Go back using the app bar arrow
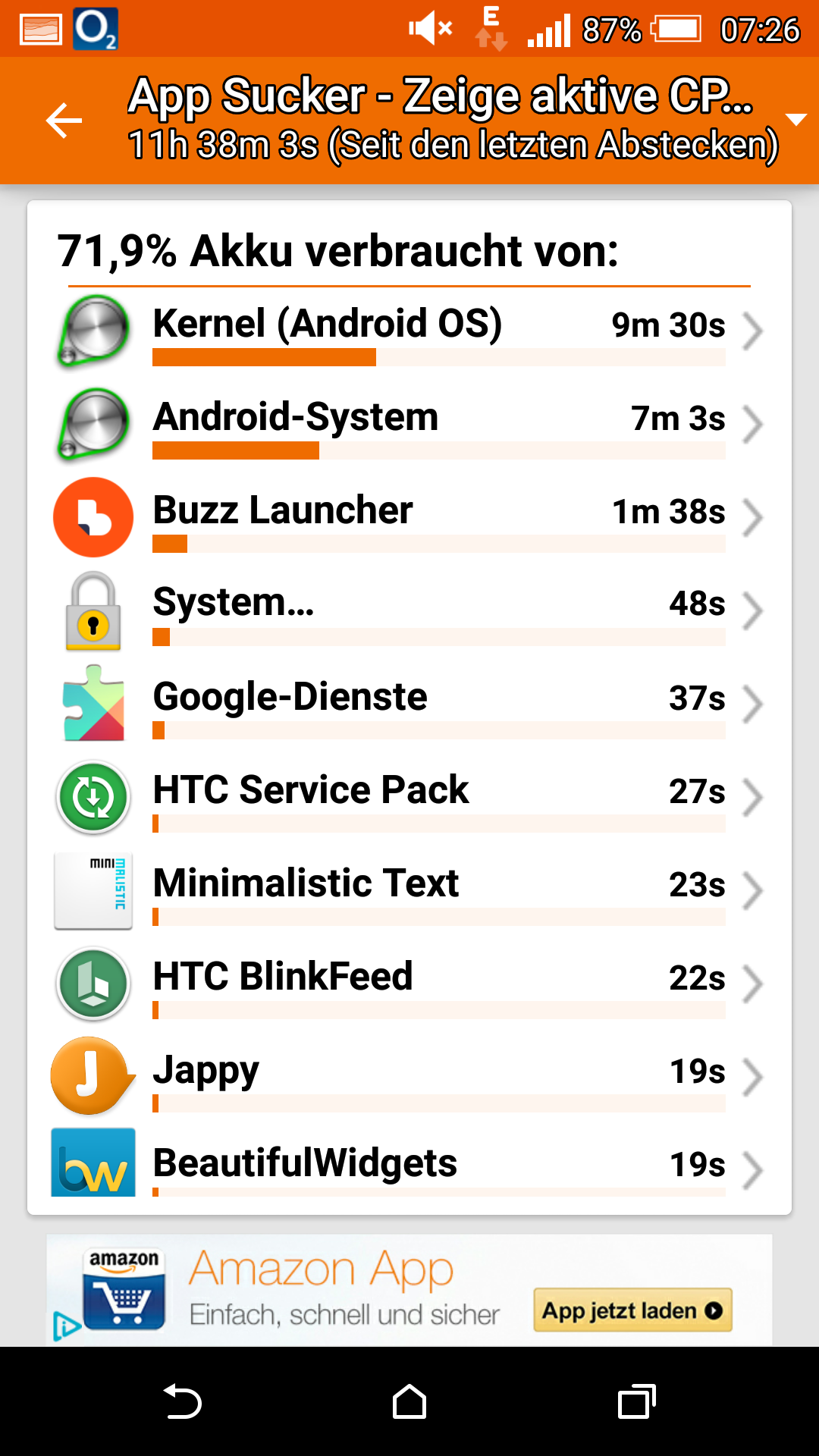819x1456 pixels. [x=64, y=121]
